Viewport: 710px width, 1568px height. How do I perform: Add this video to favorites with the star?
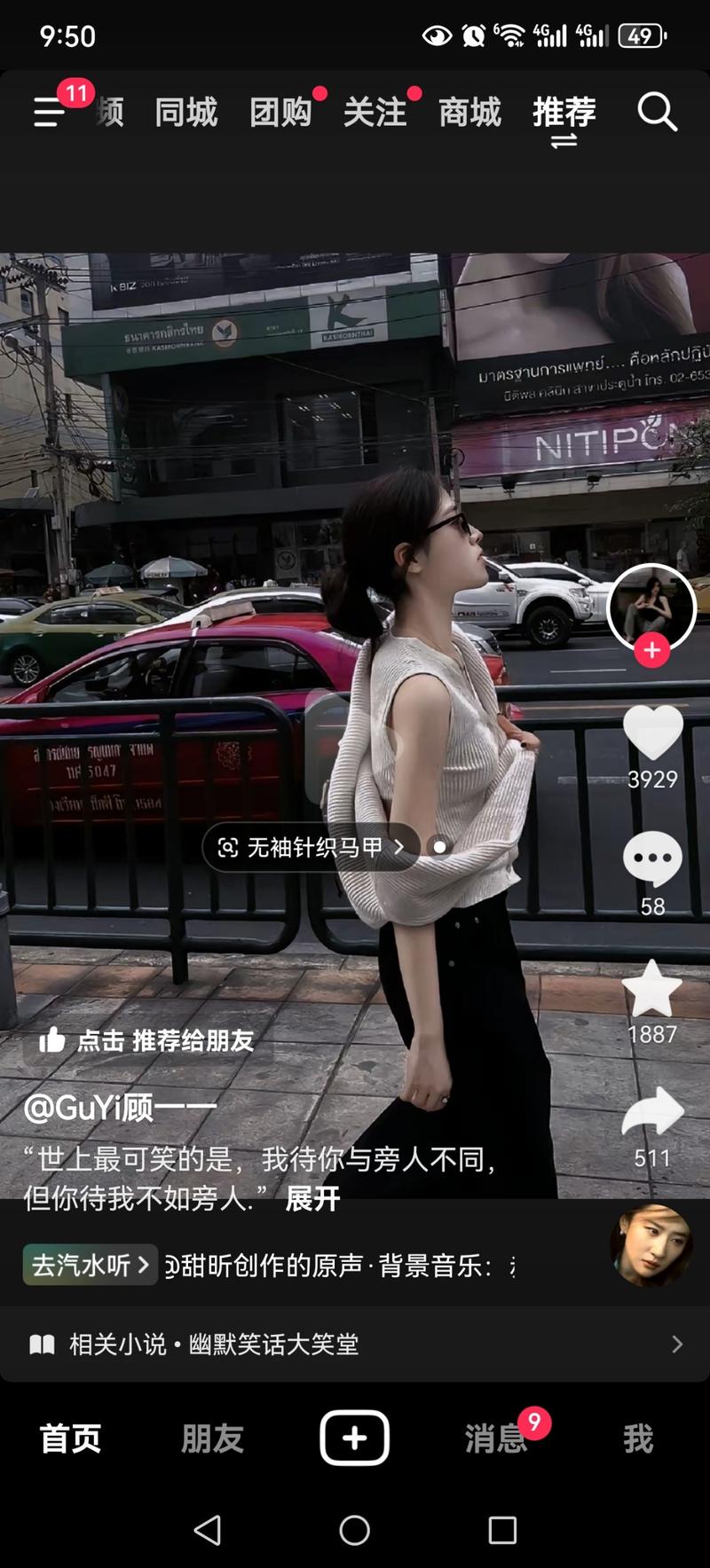coord(652,988)
